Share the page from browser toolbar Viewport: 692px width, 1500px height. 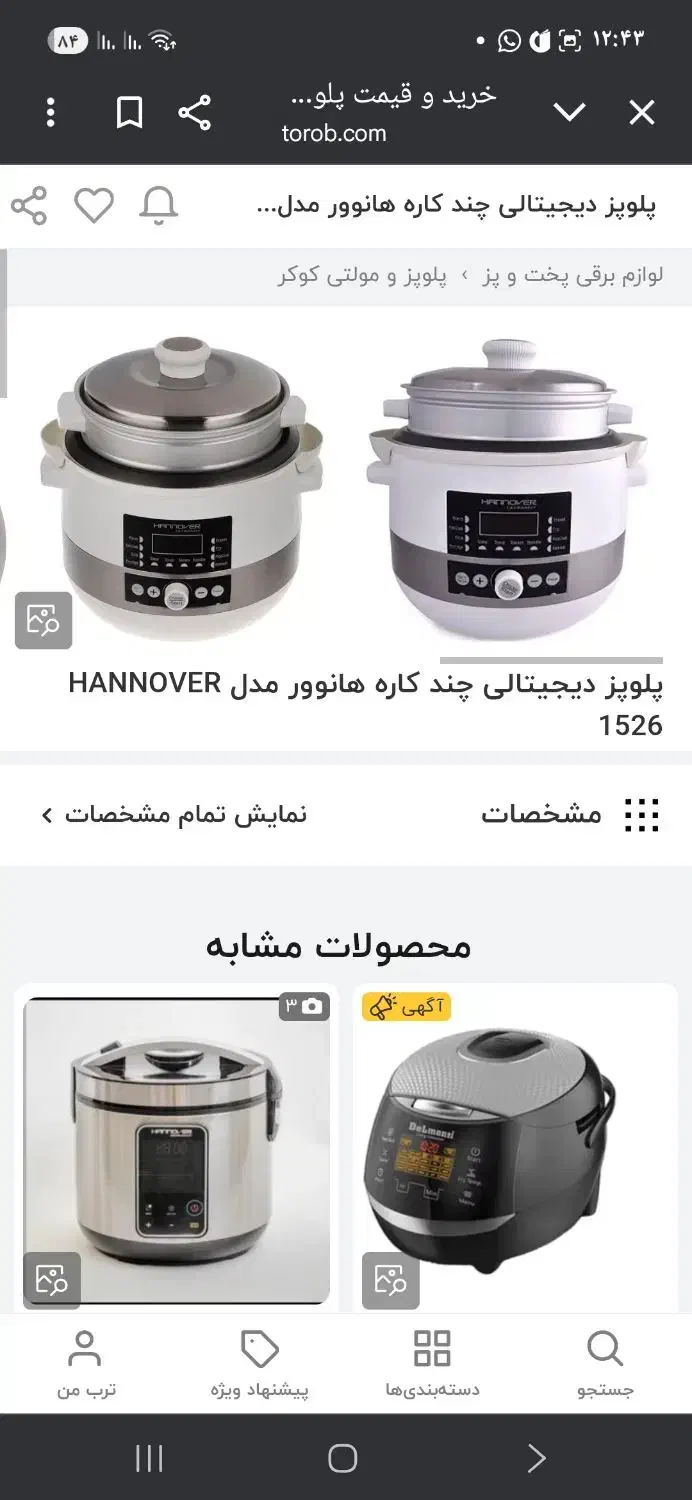[194, 113]
